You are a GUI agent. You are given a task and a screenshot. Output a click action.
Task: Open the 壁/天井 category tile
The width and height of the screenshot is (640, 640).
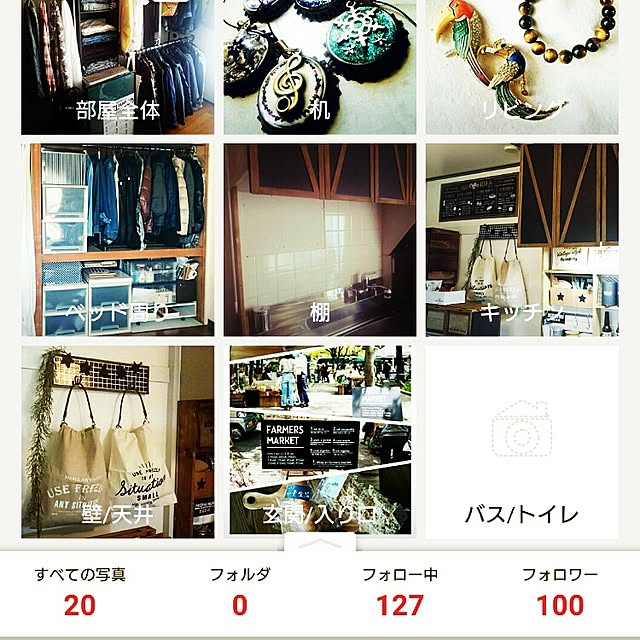(117, 442)
